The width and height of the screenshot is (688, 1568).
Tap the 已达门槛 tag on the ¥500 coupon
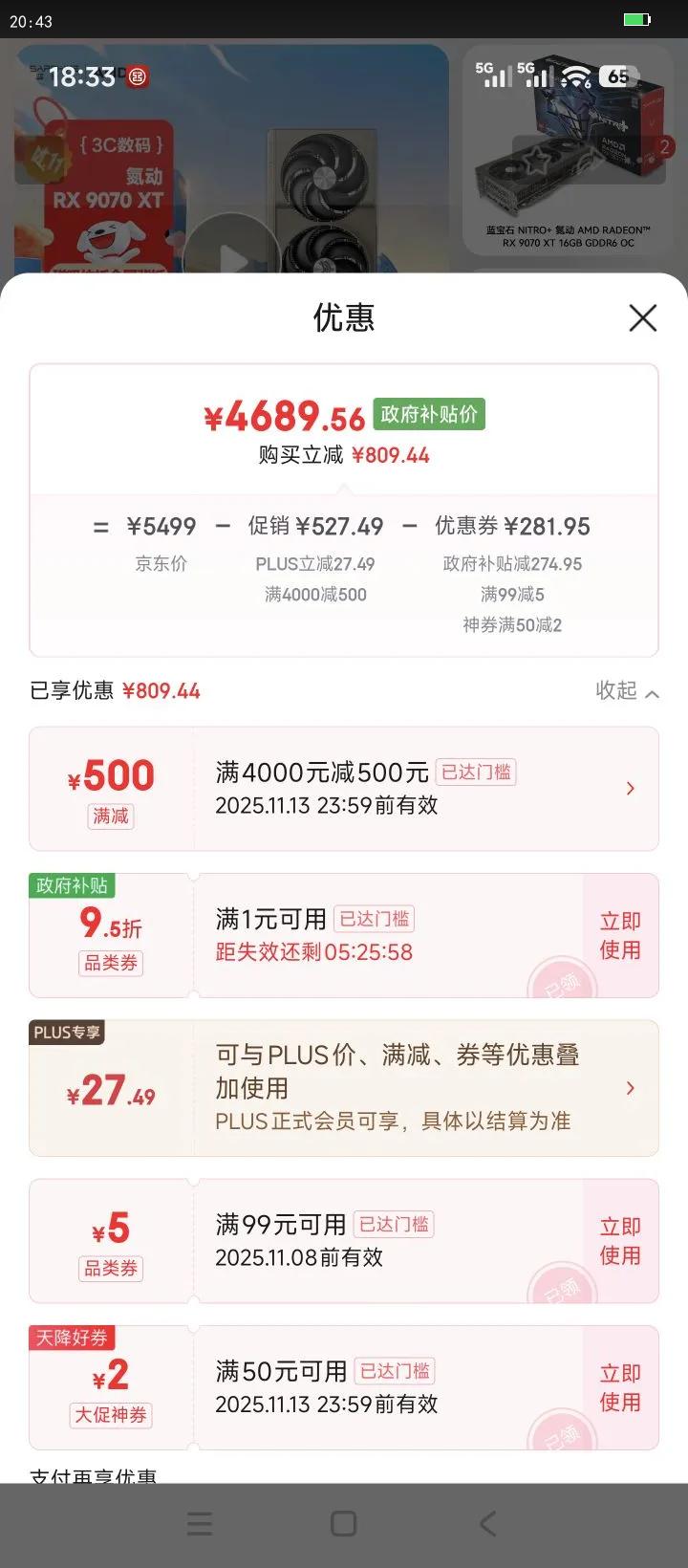click(475, 773)
